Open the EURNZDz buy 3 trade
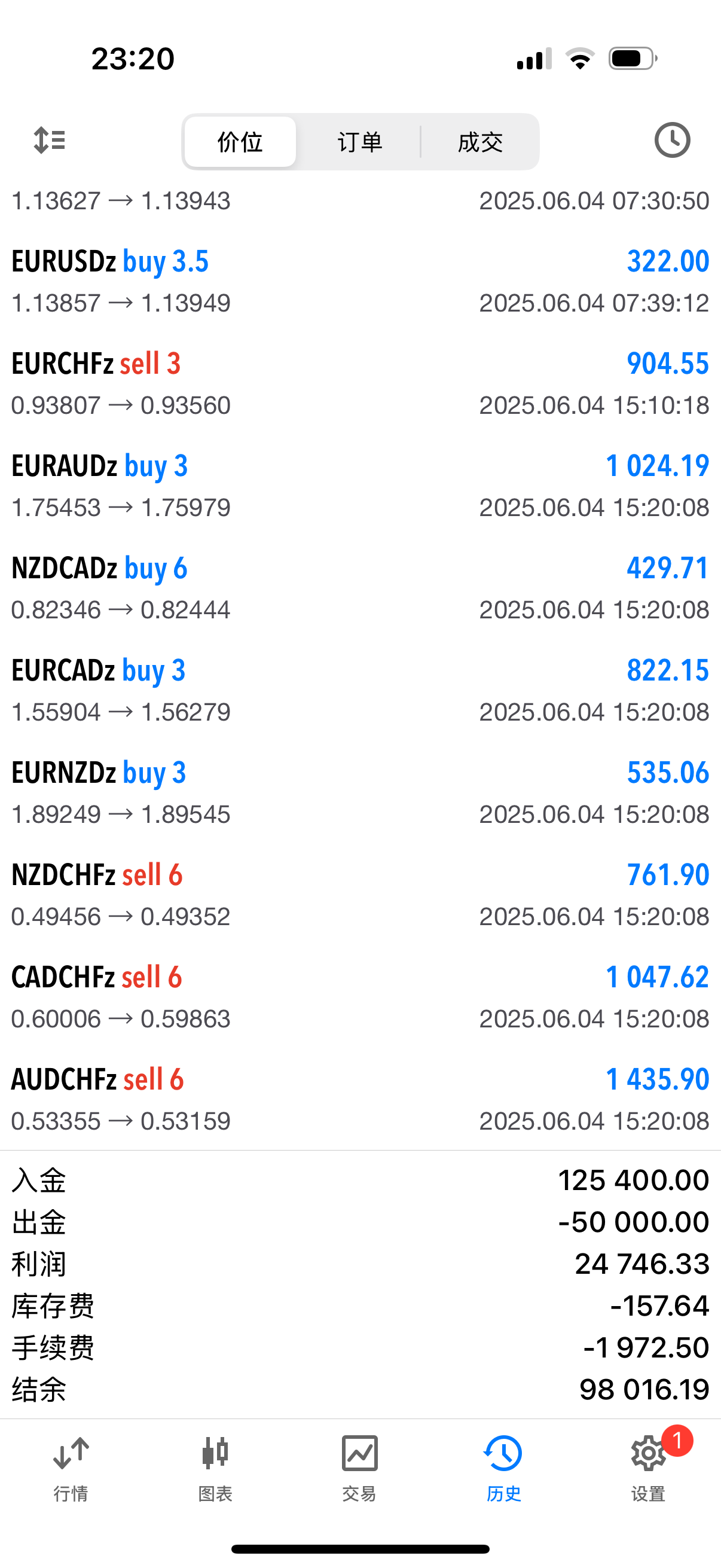721x1568 pixels. click(x=360, y=793)
